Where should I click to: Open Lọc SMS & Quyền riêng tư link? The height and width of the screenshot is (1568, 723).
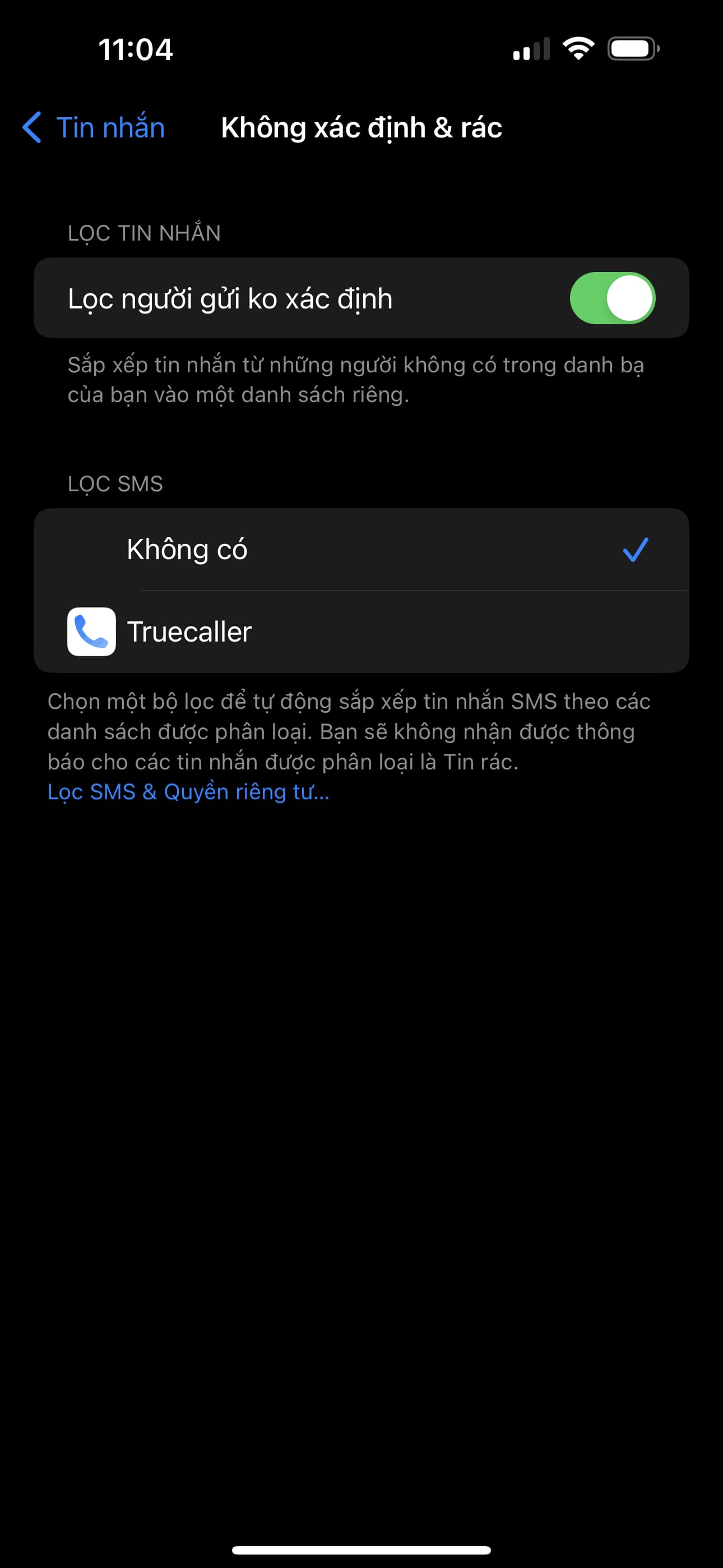189,792
